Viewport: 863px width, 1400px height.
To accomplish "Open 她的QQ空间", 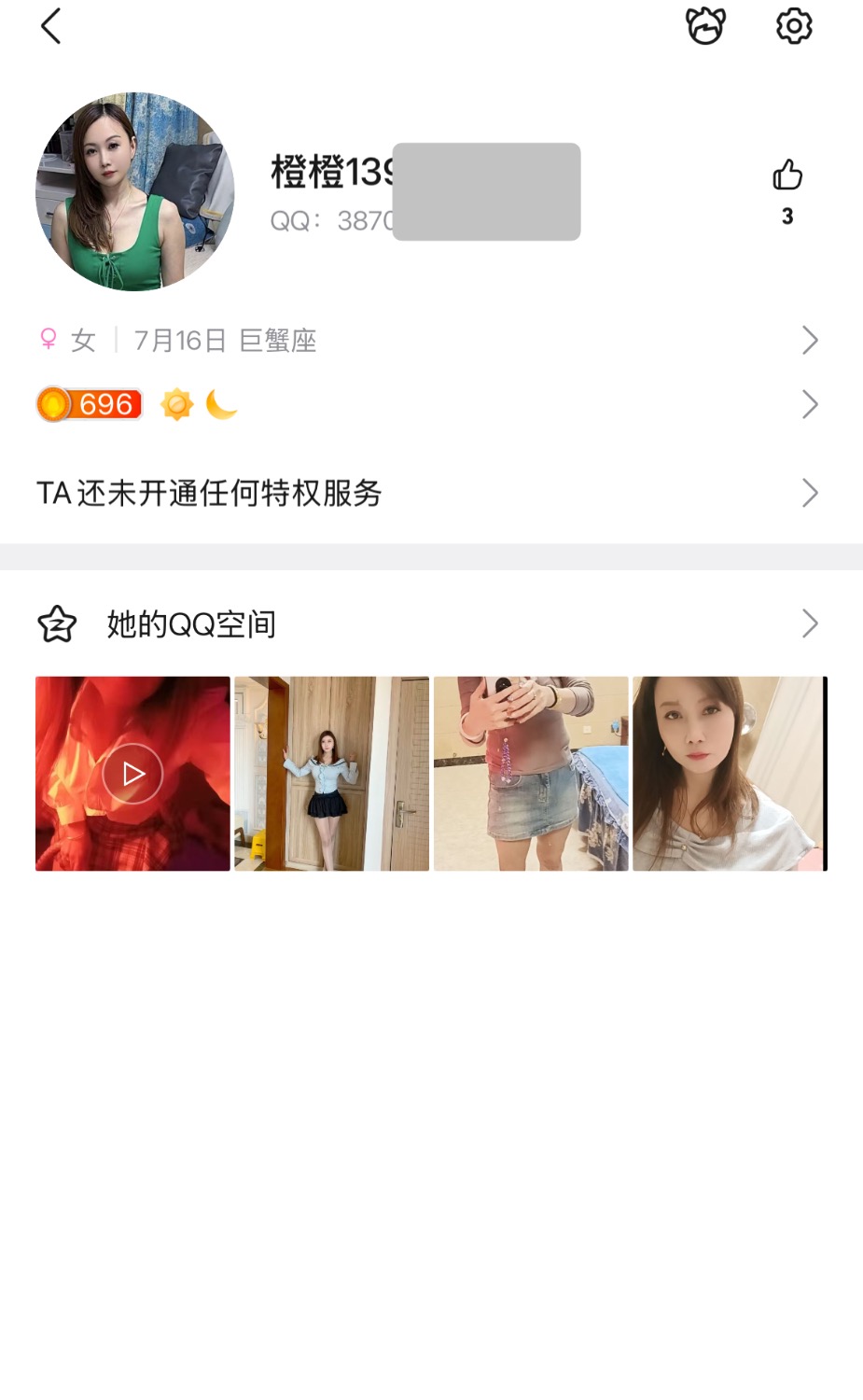I will coord(429,623).
